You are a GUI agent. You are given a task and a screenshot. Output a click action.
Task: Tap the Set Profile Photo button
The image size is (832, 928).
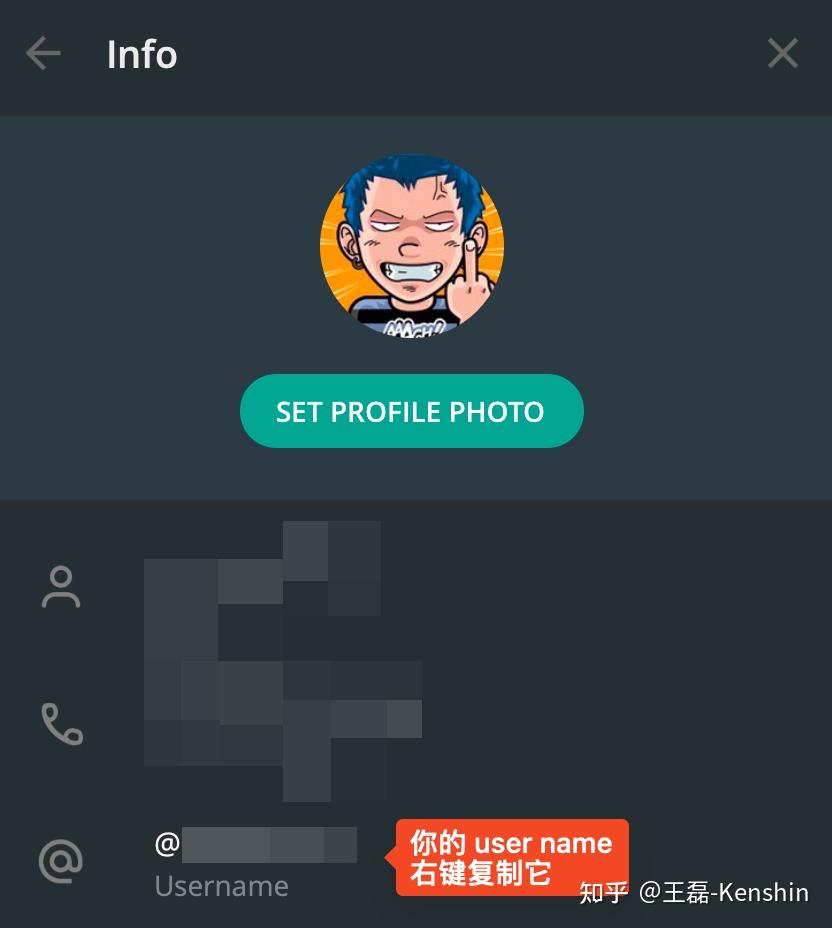coord(411,411)
